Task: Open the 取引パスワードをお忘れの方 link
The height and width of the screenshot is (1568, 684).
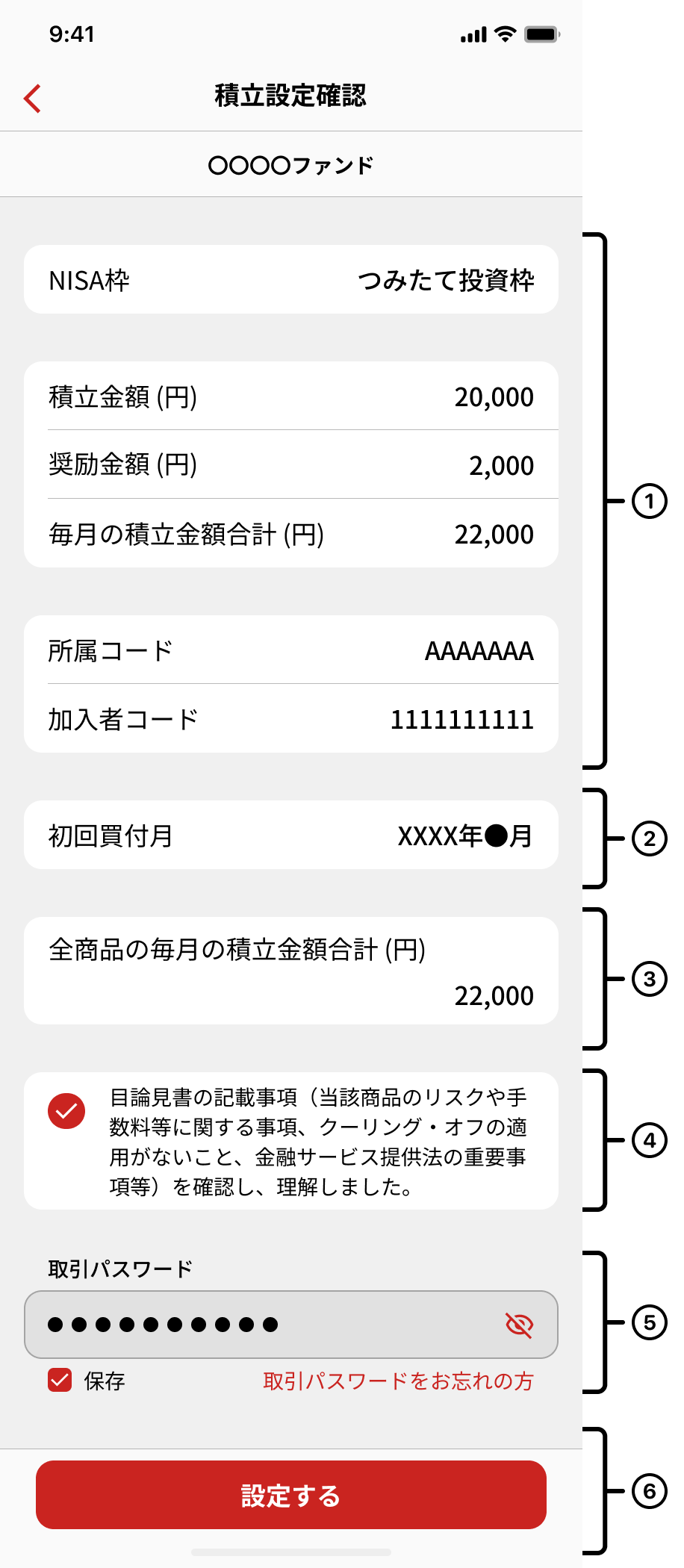Action: (398, 1381)
